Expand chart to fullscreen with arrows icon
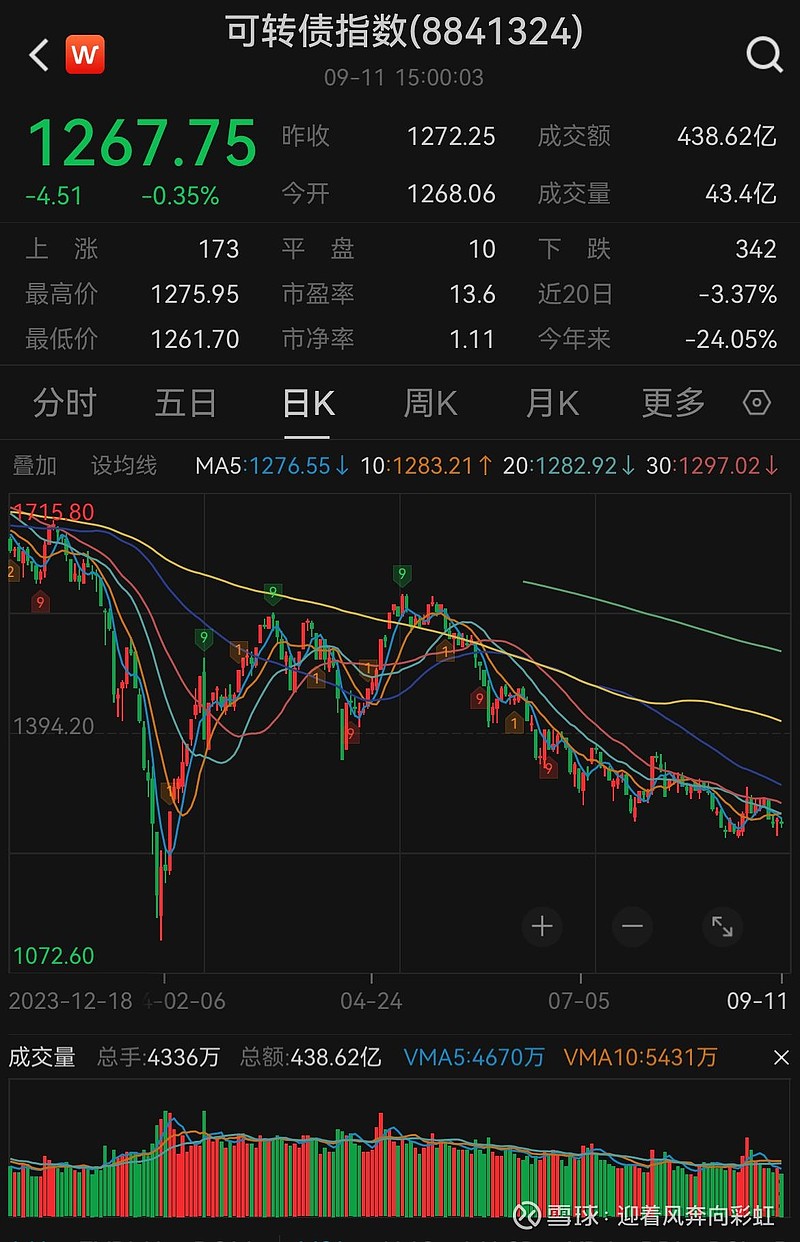 (x=722, y=927)
